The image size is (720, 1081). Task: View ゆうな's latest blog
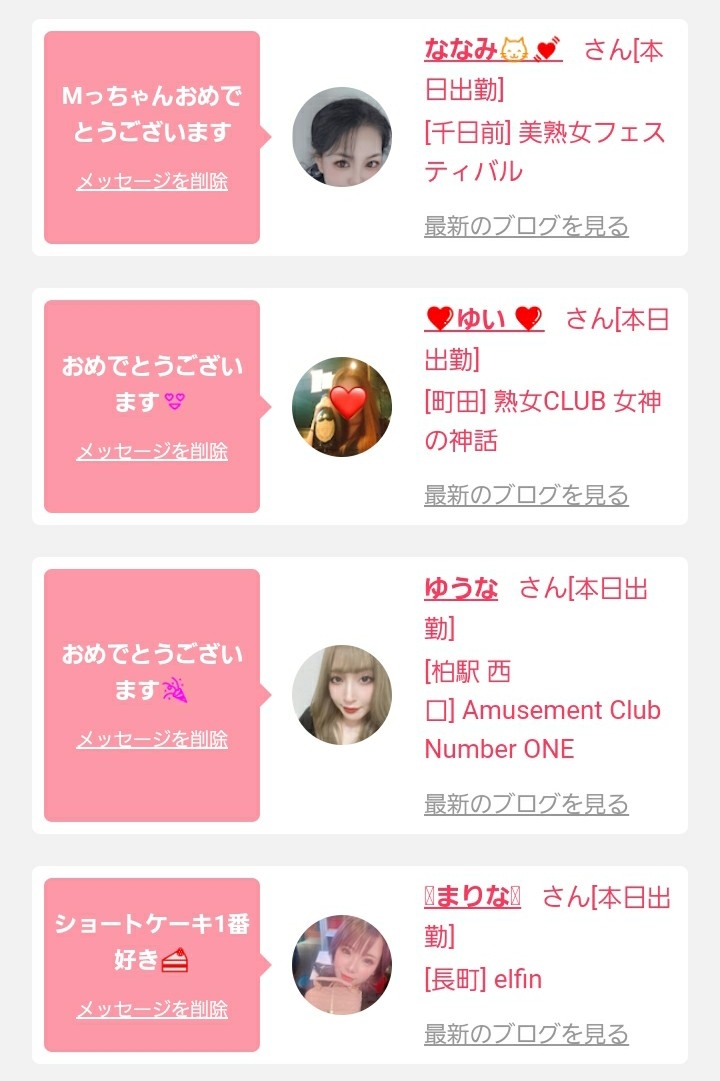[526, 804]
